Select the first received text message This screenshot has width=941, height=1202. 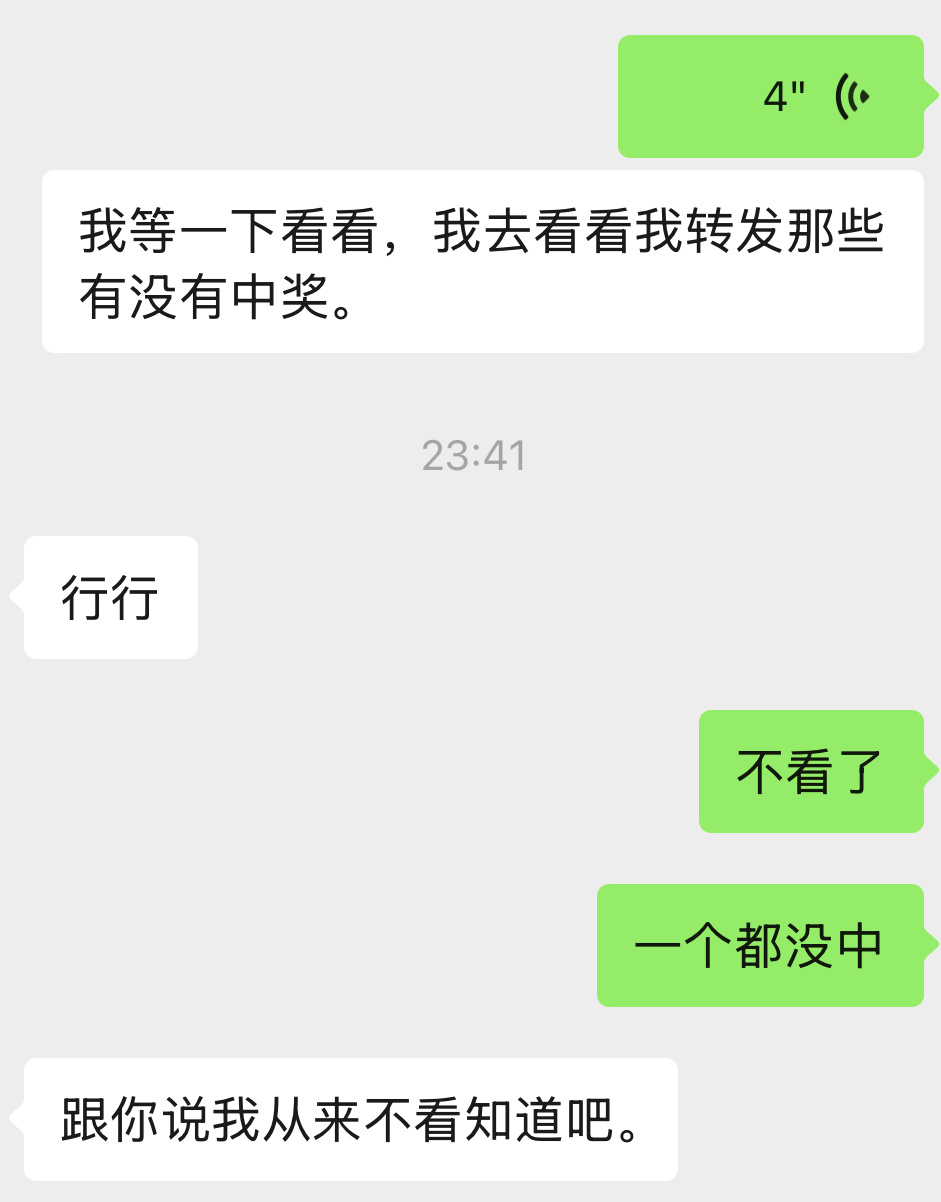tap(482, 260)
